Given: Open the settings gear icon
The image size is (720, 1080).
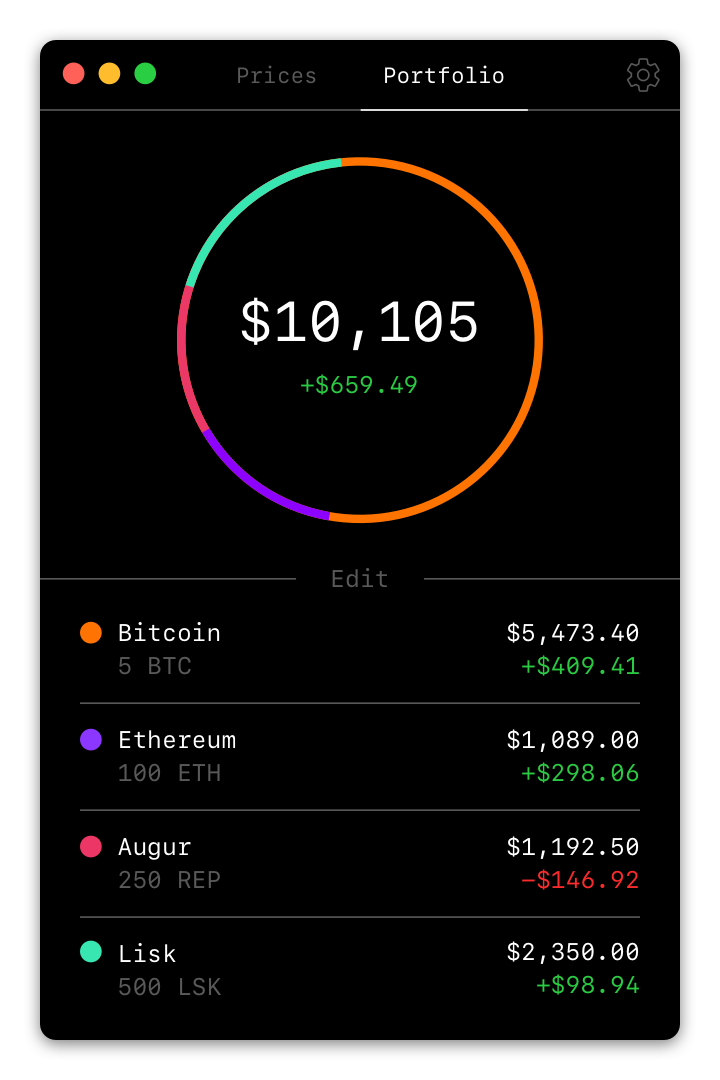Looking at the screenshot, I should tap(644, 75).
